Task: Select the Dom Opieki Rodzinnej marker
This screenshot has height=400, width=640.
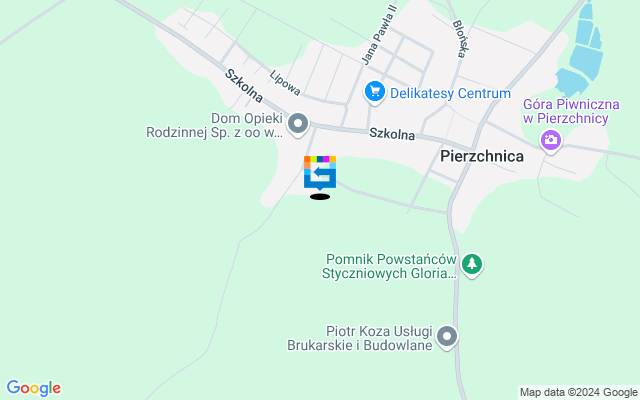Action: [297, 124]
